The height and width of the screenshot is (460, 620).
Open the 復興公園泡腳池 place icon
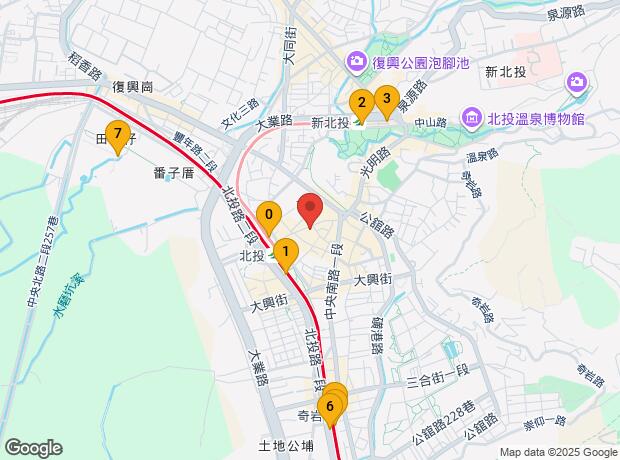(356, 63)
